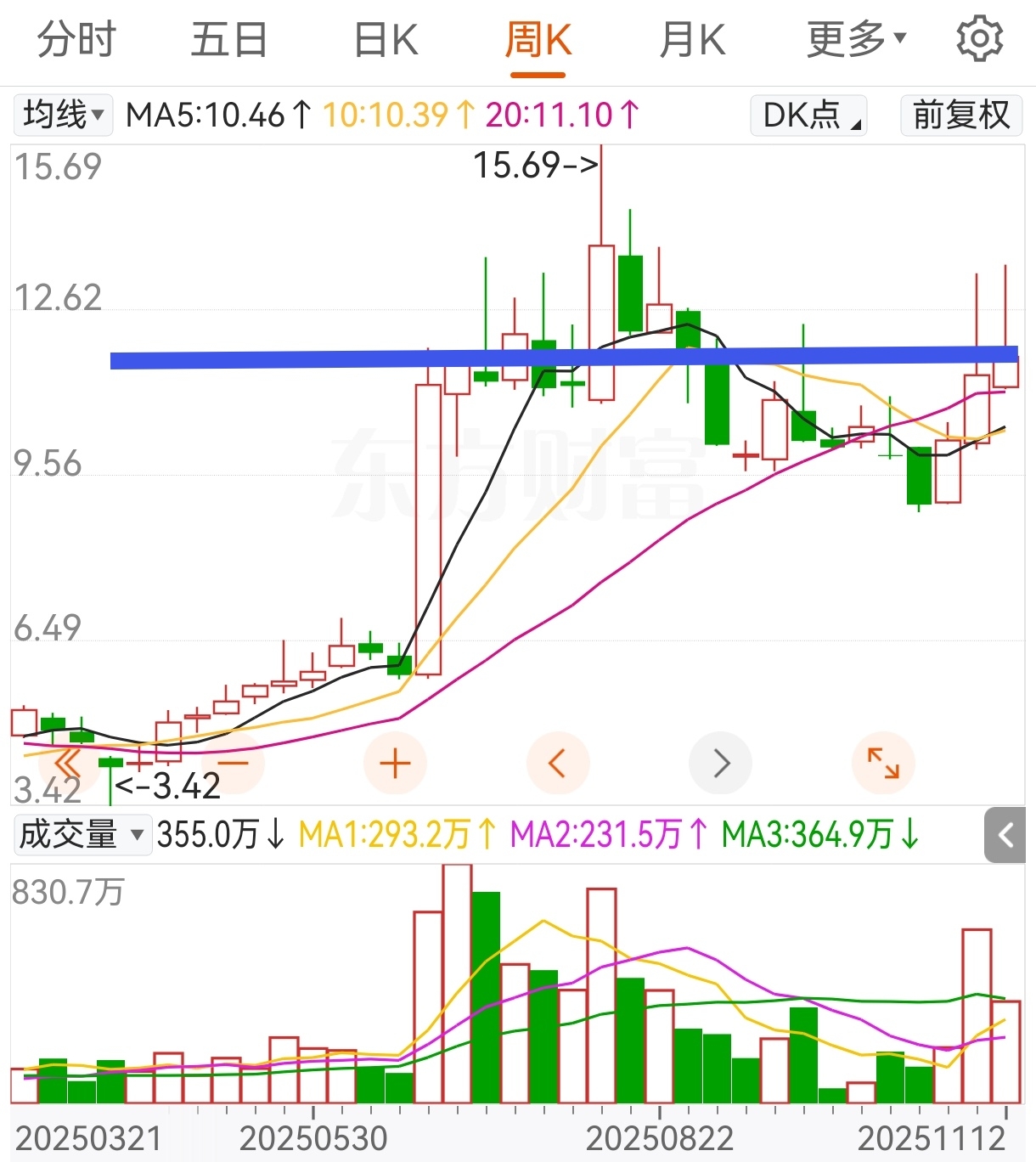Switch to the 月K tab
The width and height of the screenshot is (1036, 1162).
[x=692, y=40]
